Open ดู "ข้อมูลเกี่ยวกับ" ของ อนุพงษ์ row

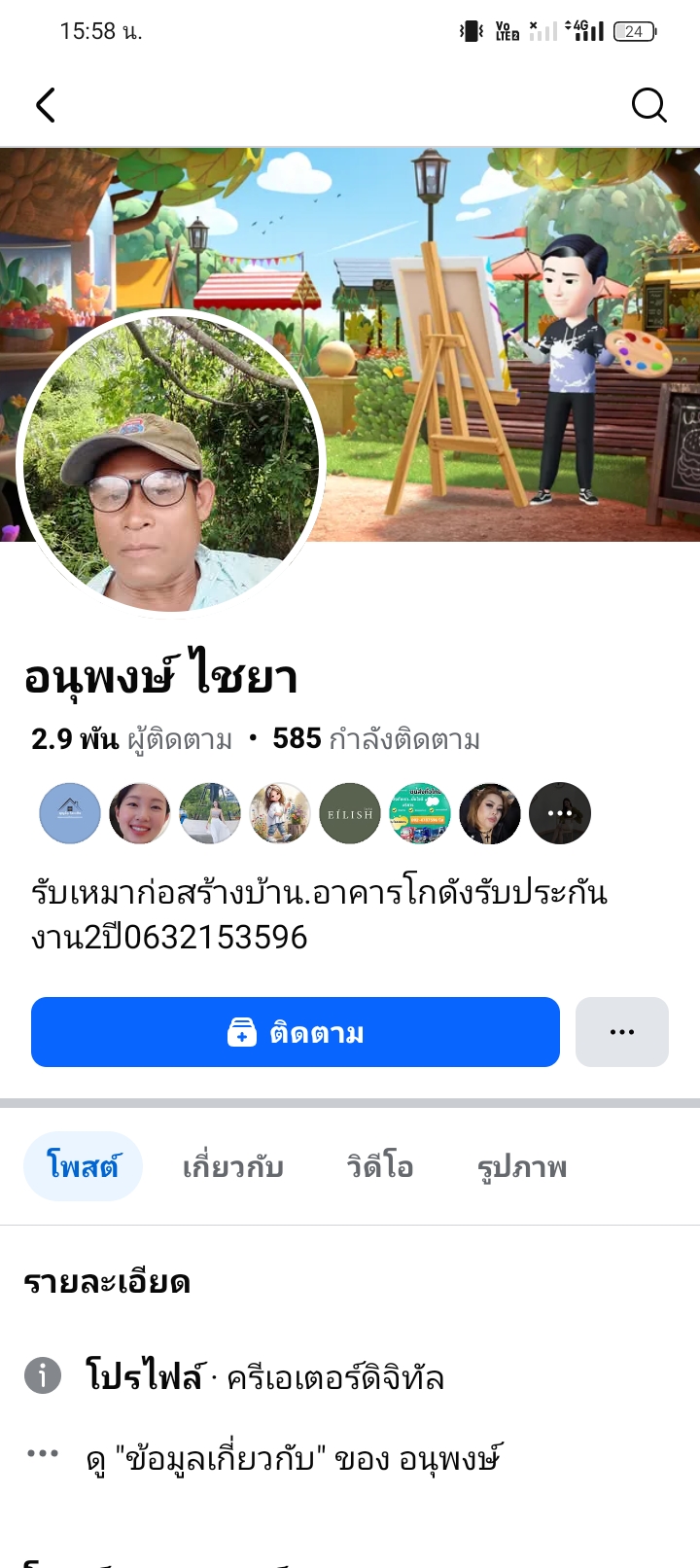pos(292,1458)
